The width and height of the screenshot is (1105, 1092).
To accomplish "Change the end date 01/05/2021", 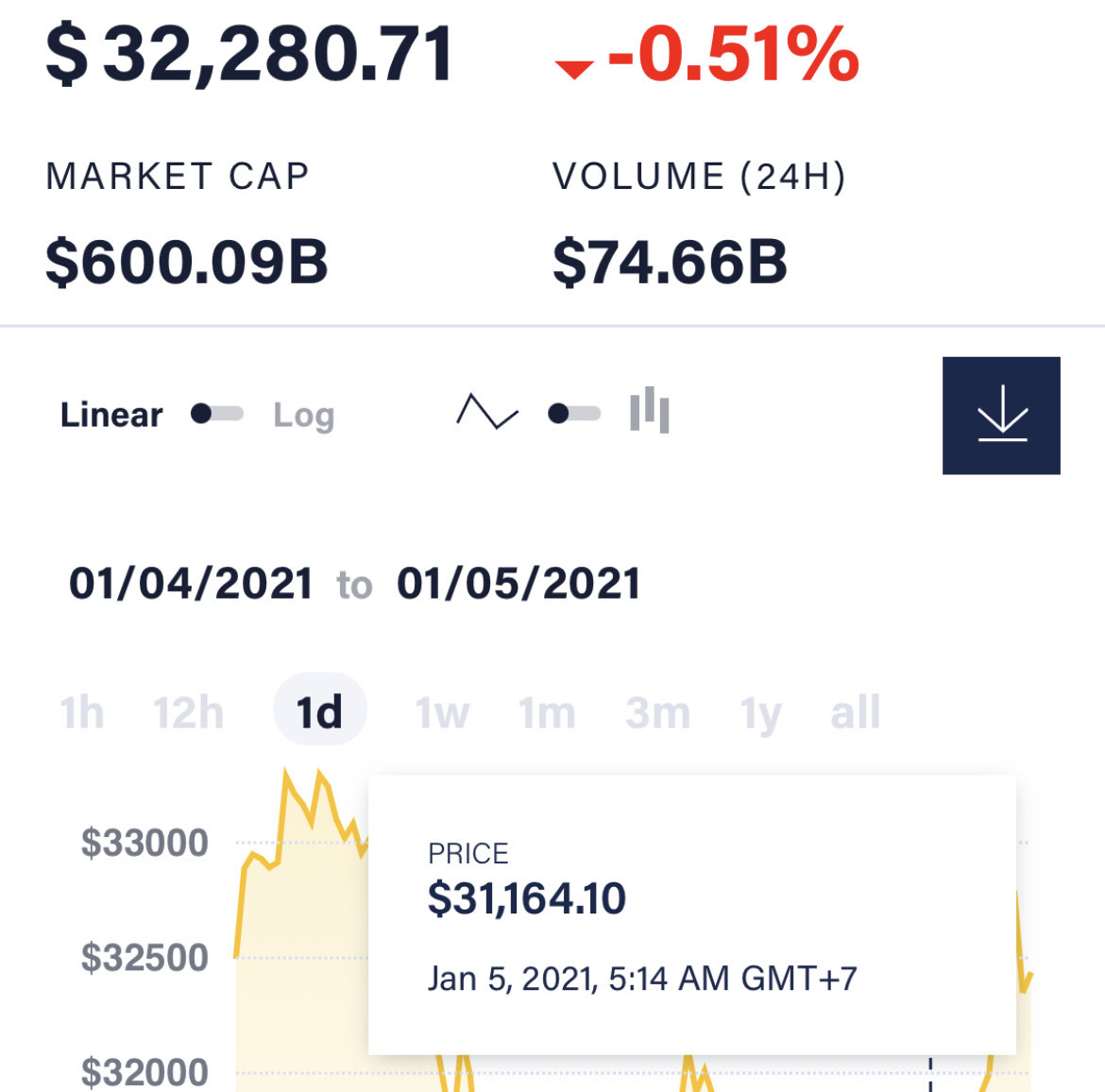I will click(518, 584).
